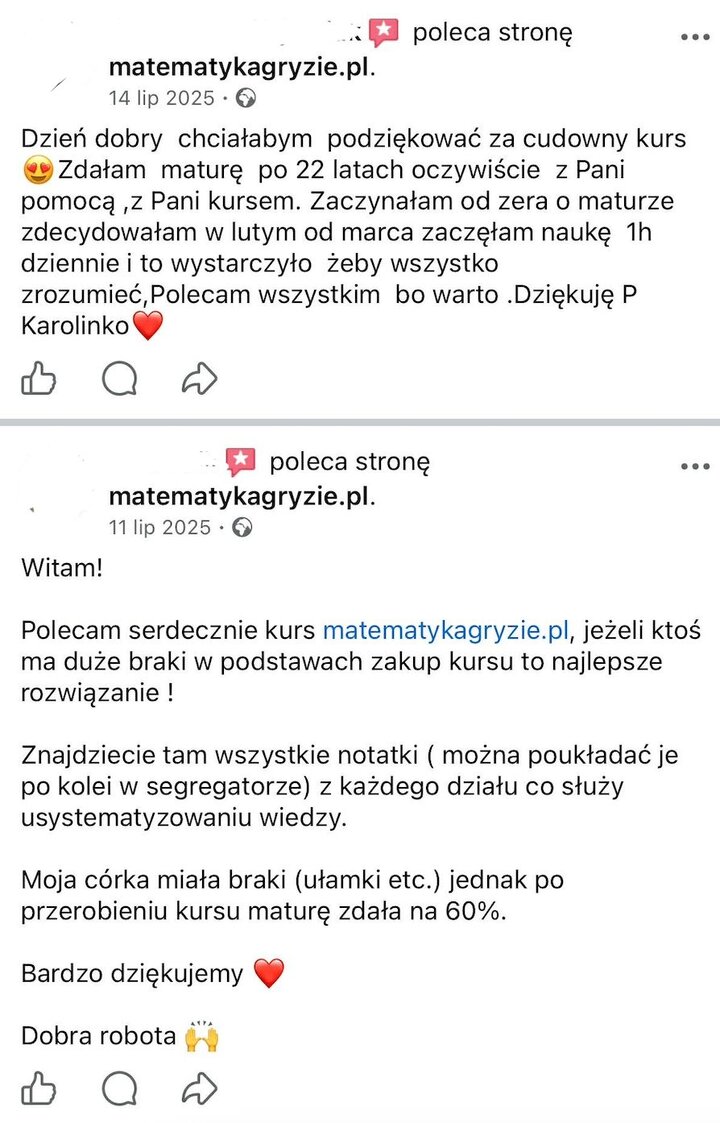
Task: Share the review dated 14 lip 2025
Action: (x=199, y=380)
